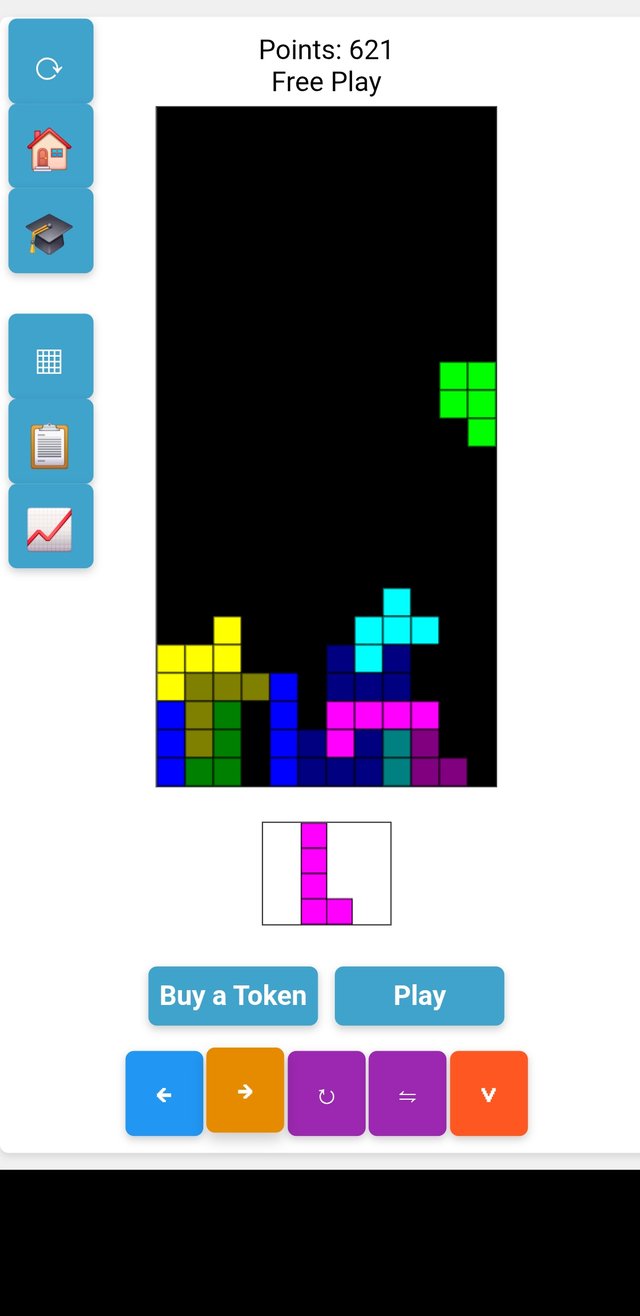Screen dimensions: 640x1316
Task: Open the clipboard notes button
Action: [x=50, y=442]
